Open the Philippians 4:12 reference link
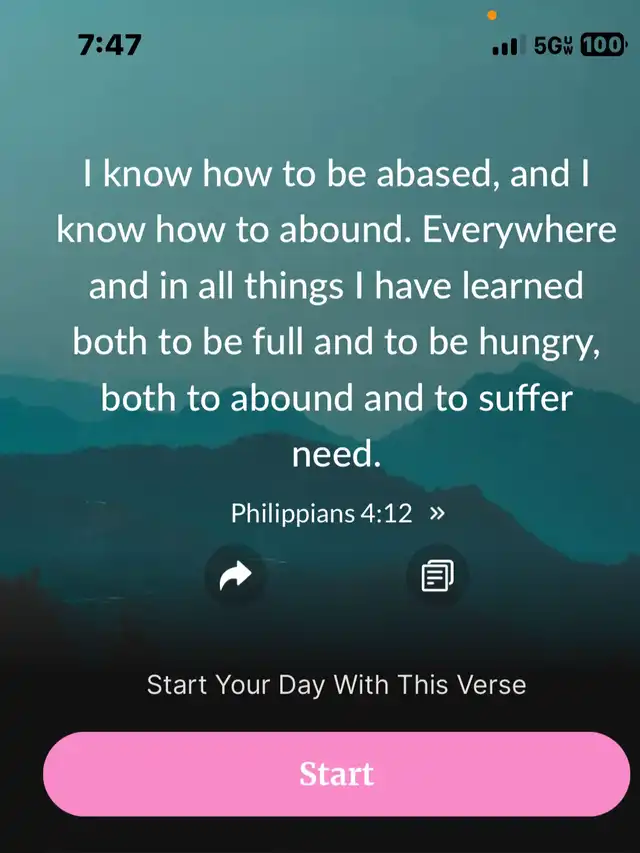 pos(337,514)
